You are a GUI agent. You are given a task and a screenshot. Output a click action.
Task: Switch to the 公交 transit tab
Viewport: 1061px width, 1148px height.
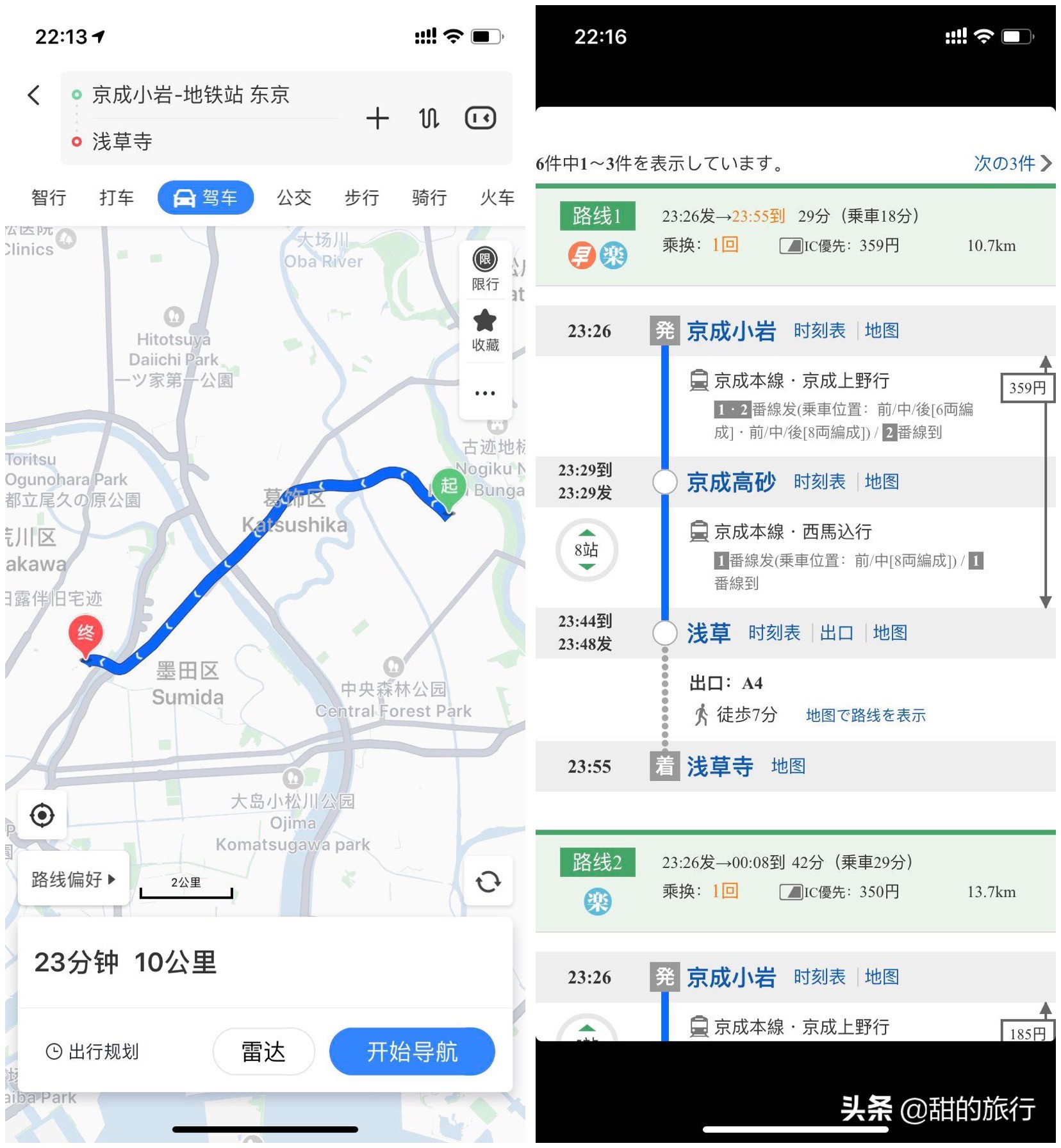point(293,197)
